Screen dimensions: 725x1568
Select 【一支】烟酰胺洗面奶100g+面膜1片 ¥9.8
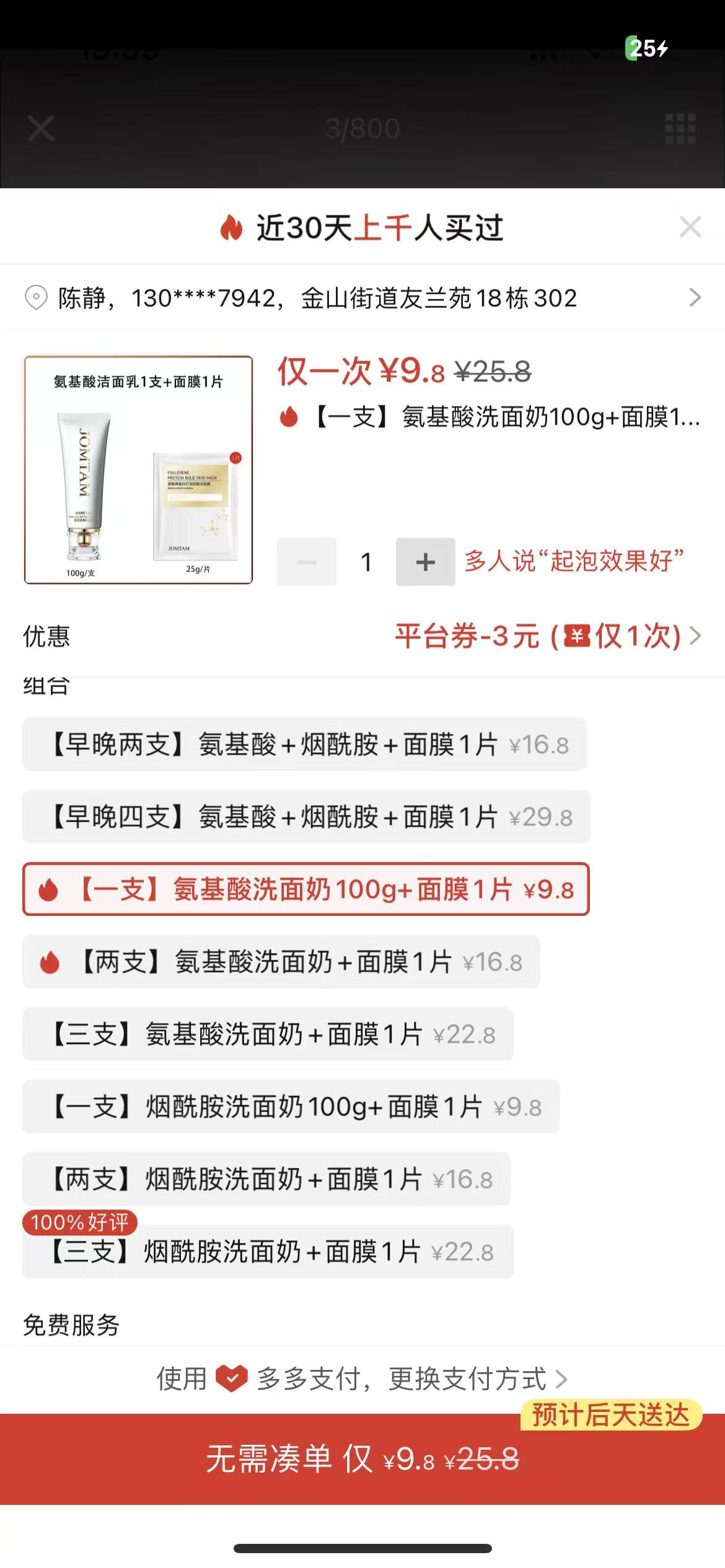(x=291, y=1107)
